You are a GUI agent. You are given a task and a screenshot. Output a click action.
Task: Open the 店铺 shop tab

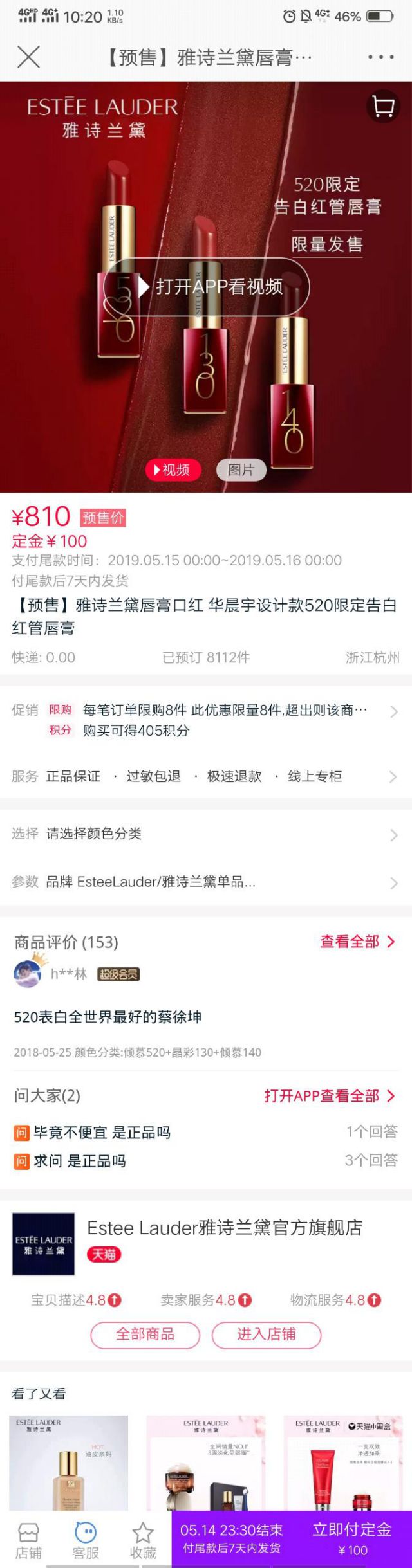point(28,1541)
